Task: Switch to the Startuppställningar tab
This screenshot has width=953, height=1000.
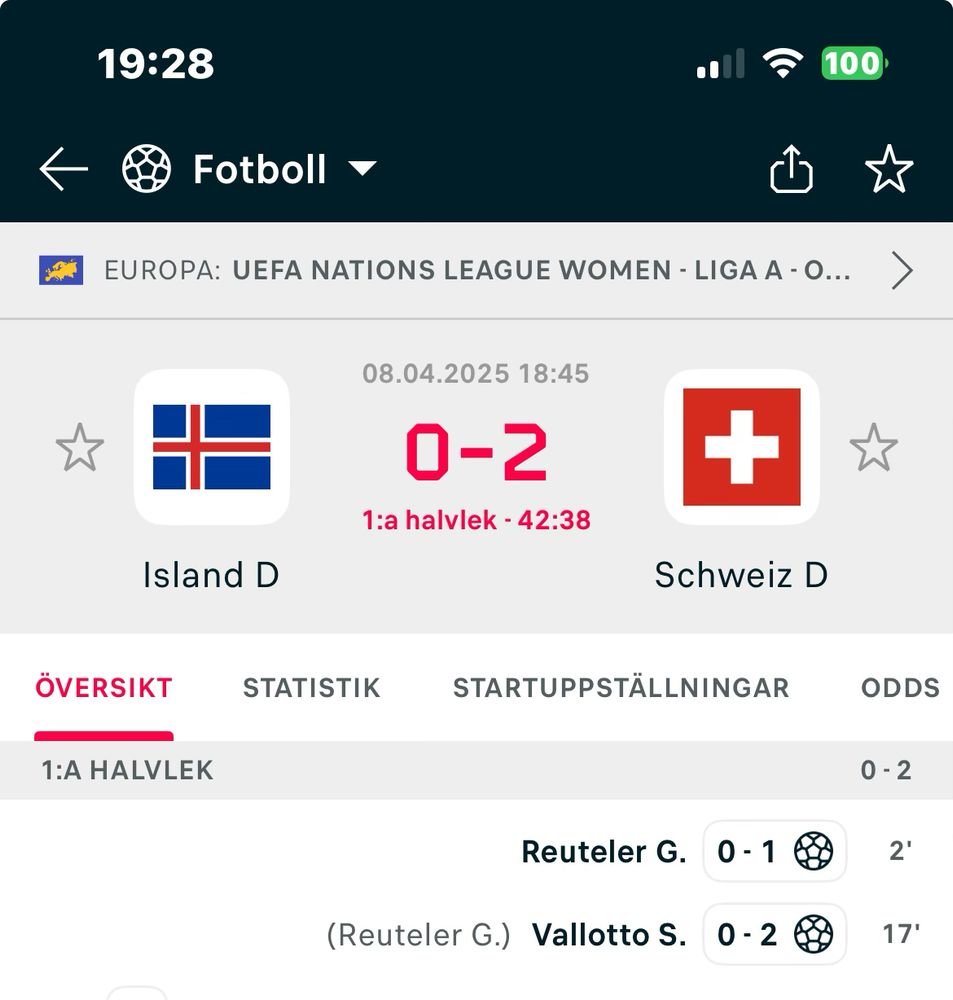Action: pos(620,688)
